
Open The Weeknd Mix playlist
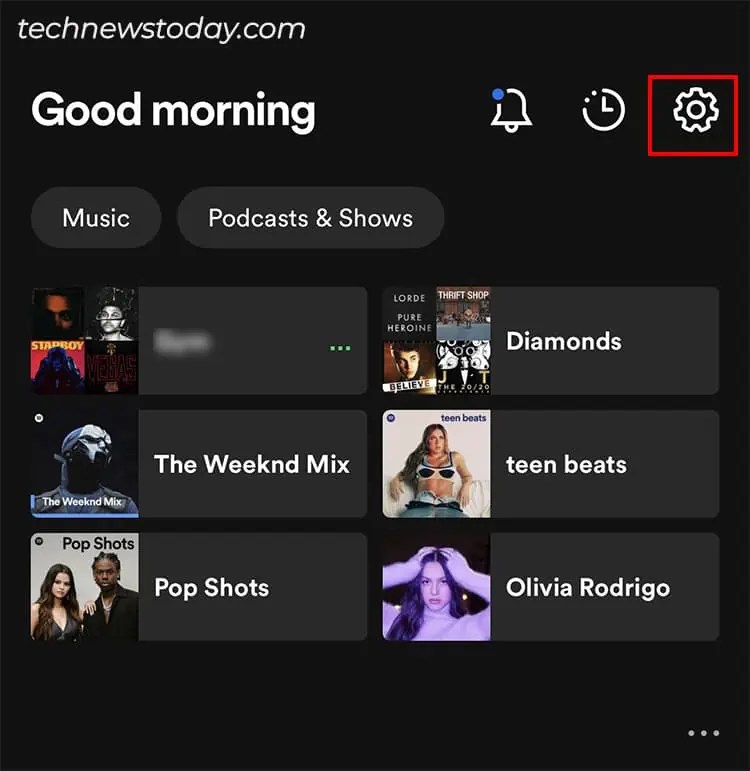click(x=252, y=464)
